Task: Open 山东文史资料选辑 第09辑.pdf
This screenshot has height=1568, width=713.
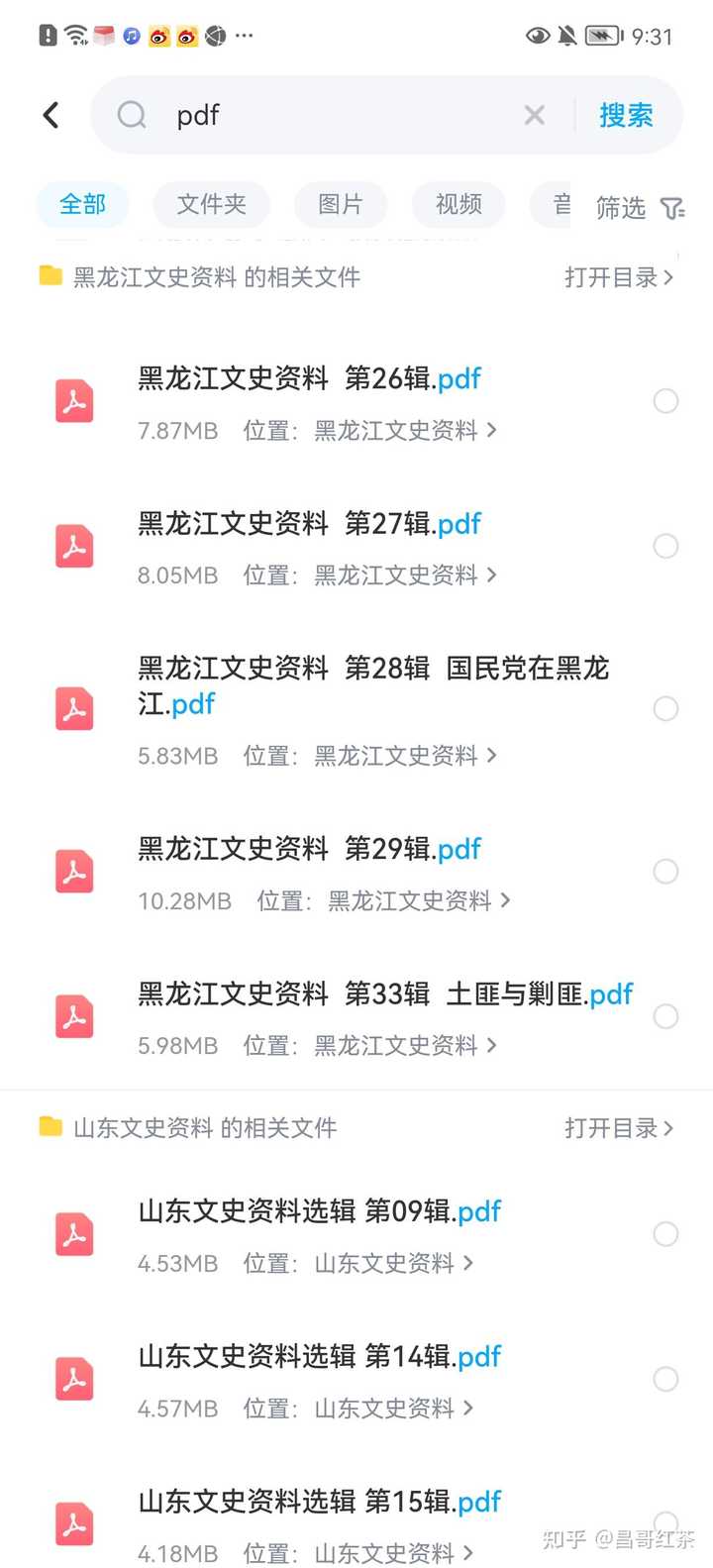Action: (319, 1211)
